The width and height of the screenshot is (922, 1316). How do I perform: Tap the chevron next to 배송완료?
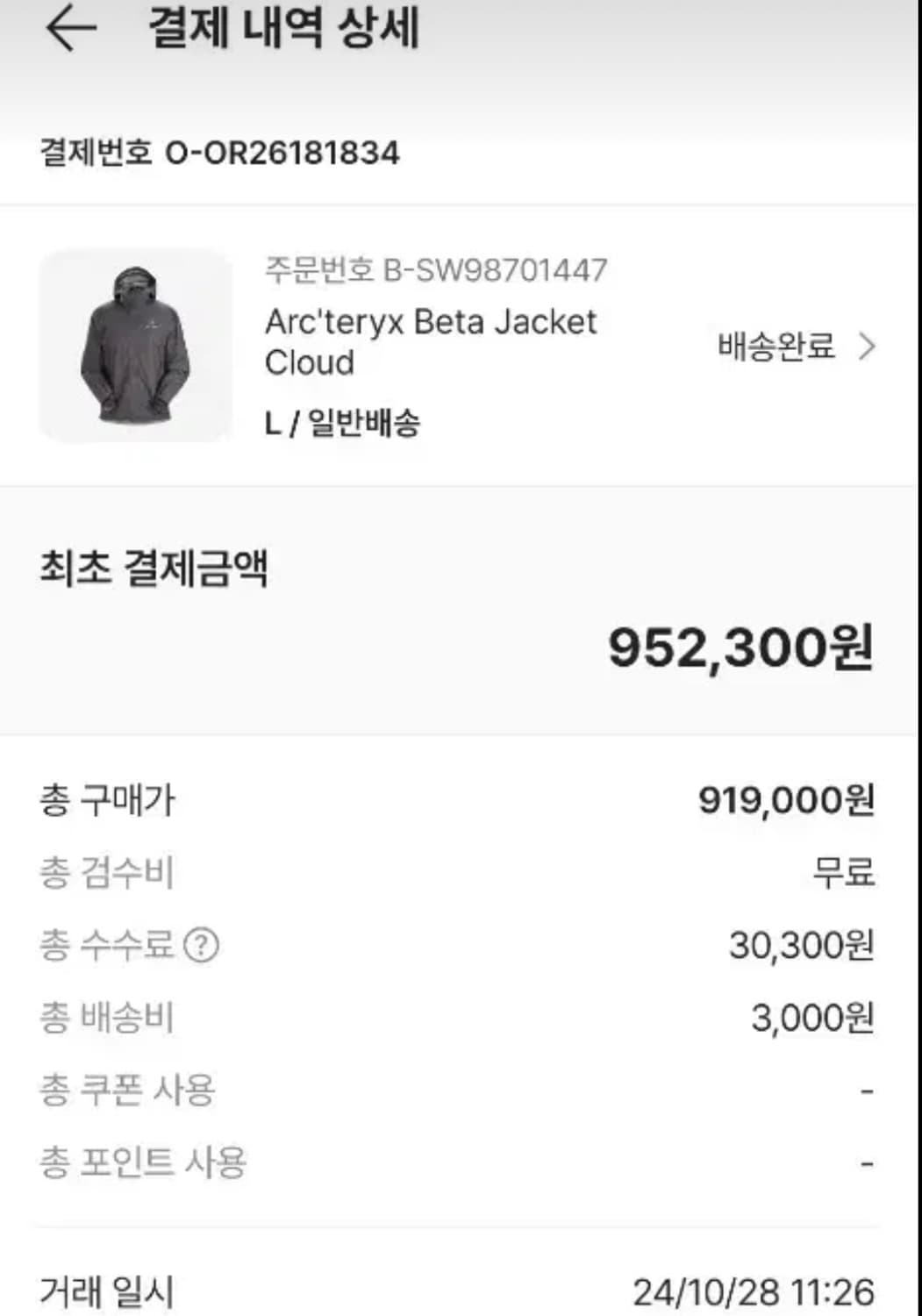point(867,347)
